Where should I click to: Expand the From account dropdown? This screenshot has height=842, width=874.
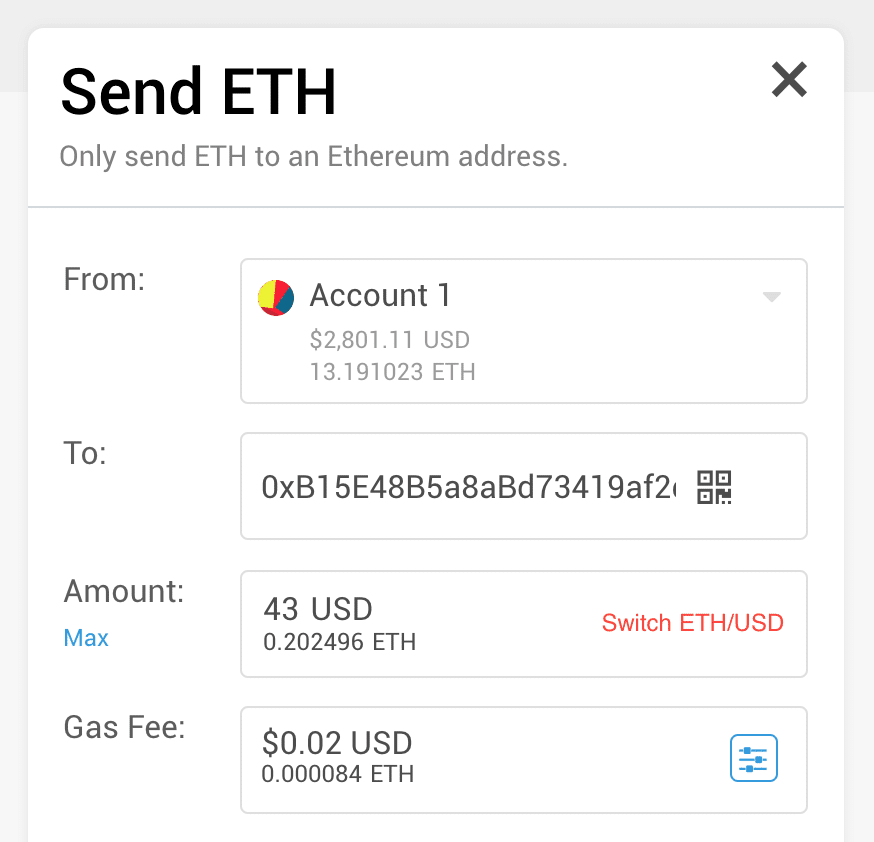[770, 297]
